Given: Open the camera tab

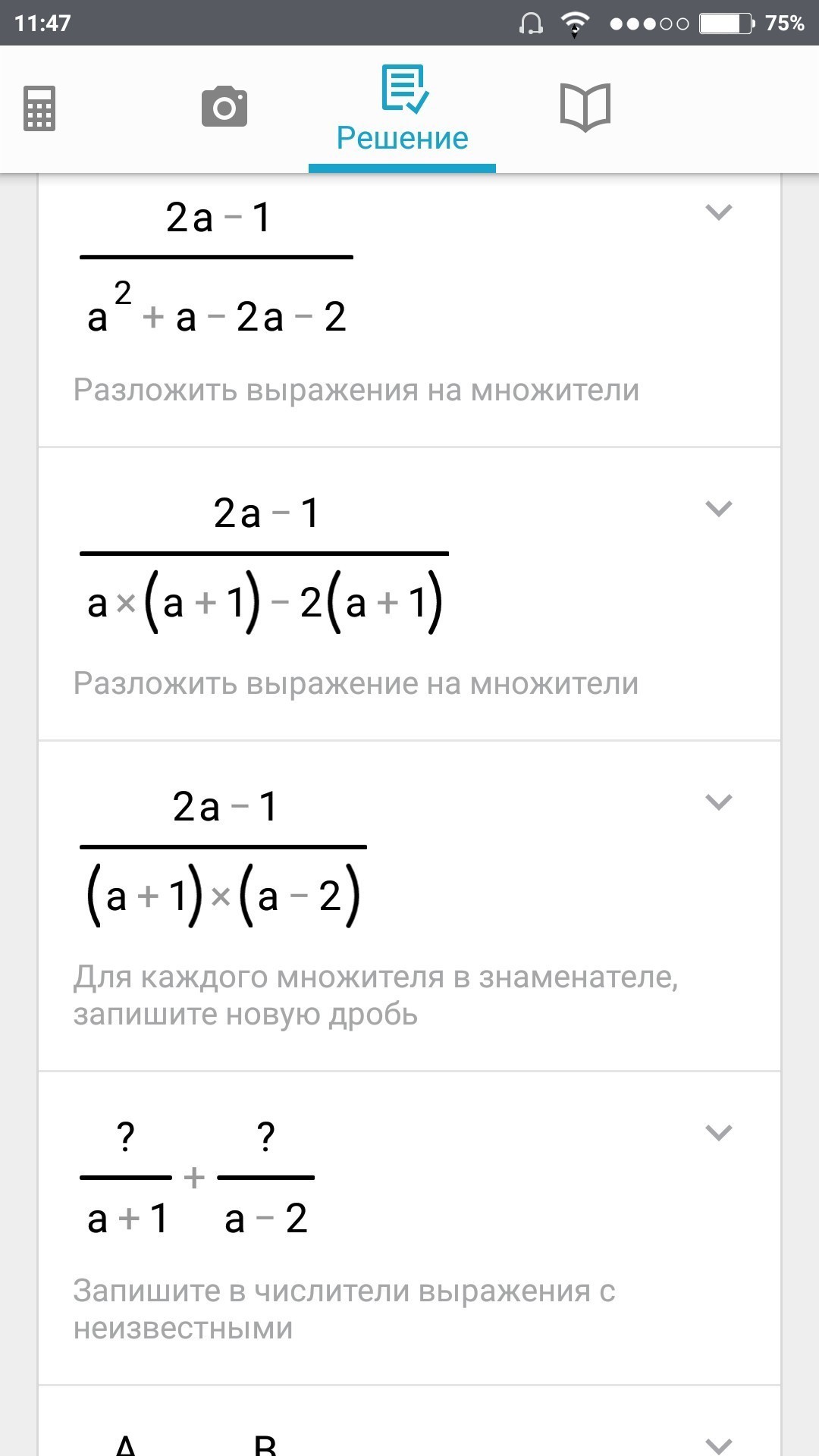Looking at the screenshot, I should click(x=224, y=107).
